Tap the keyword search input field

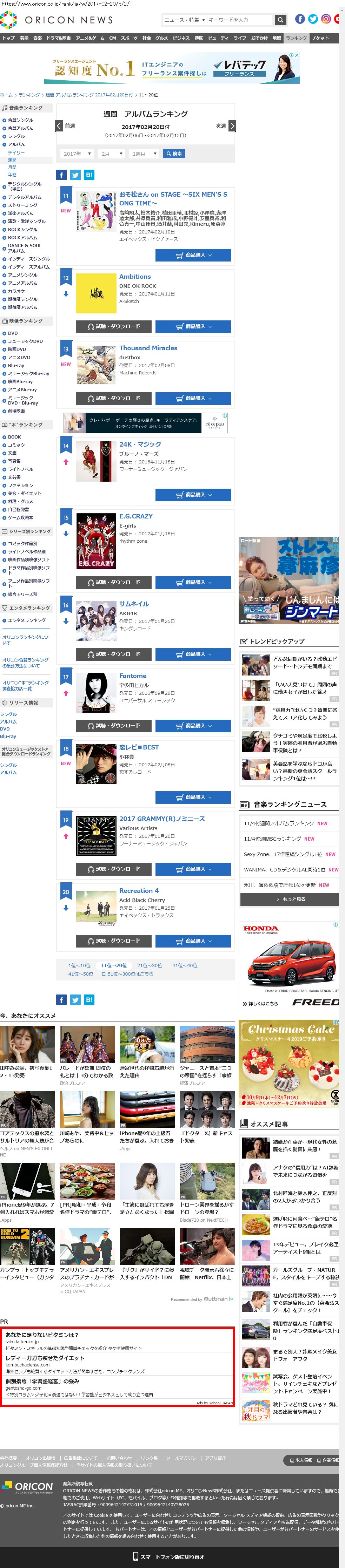pos(240,20)
